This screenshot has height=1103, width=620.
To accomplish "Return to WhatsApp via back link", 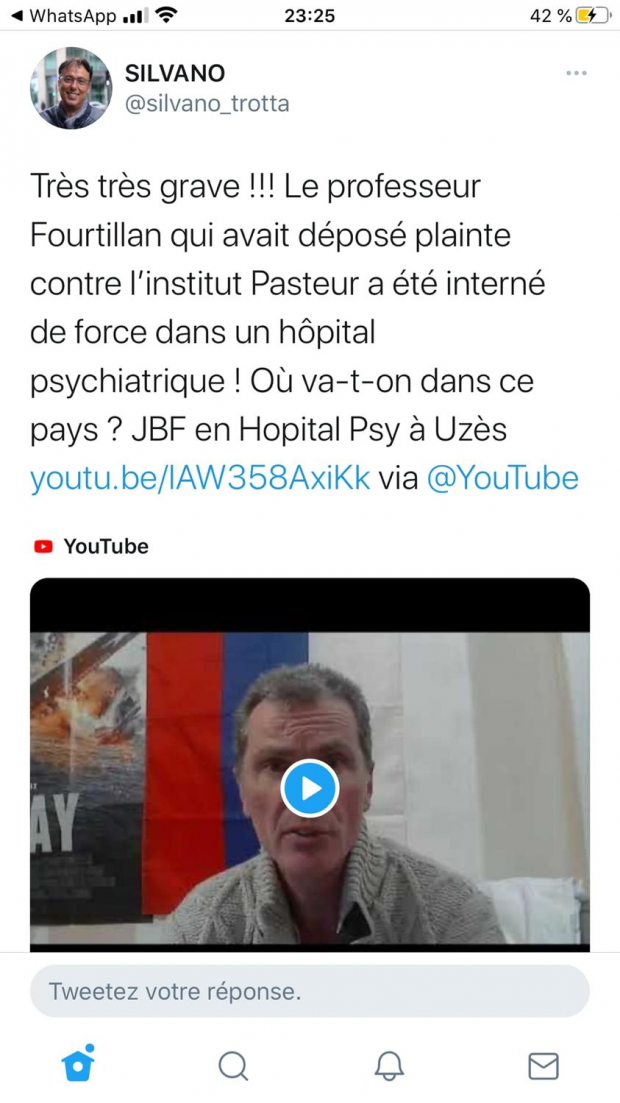I will coord(62,16).
